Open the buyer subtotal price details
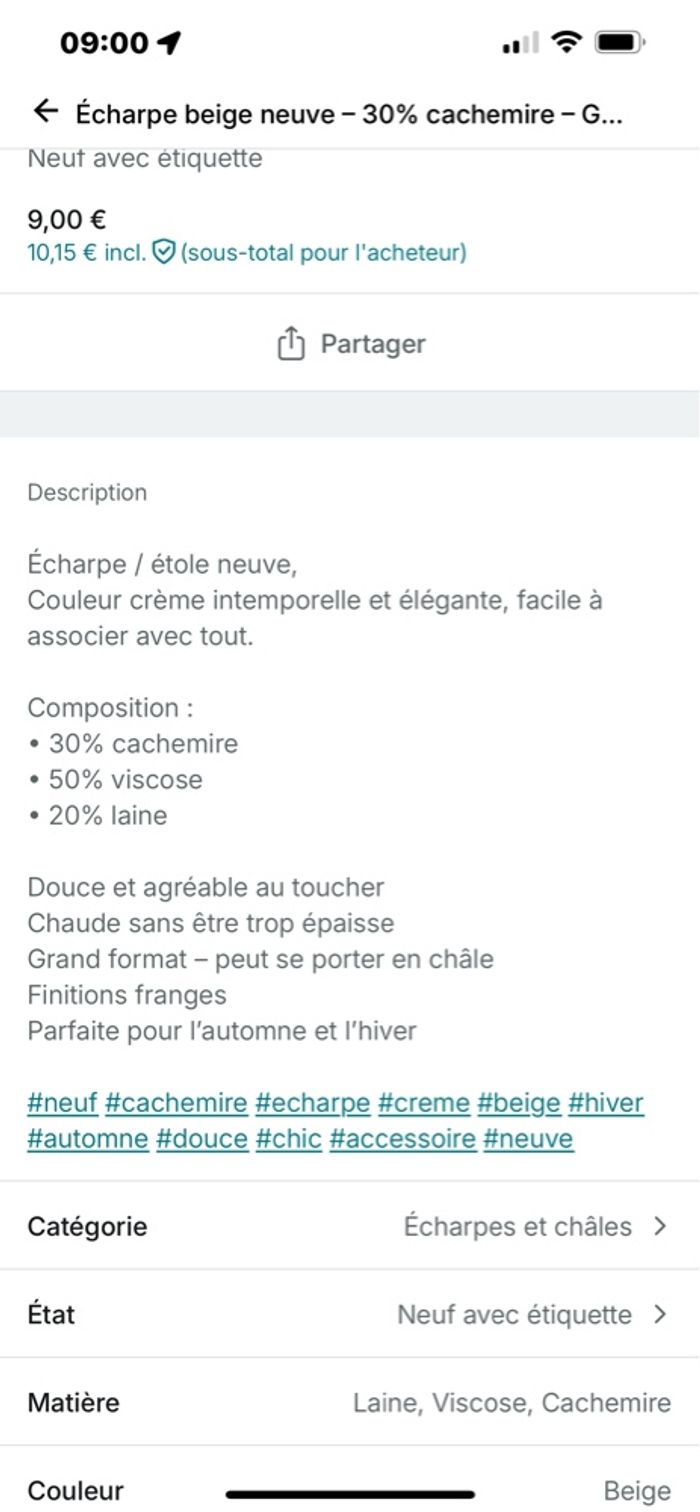This screenshot has height=1512, width=700. pyautogui.click(x=246, y=253)
